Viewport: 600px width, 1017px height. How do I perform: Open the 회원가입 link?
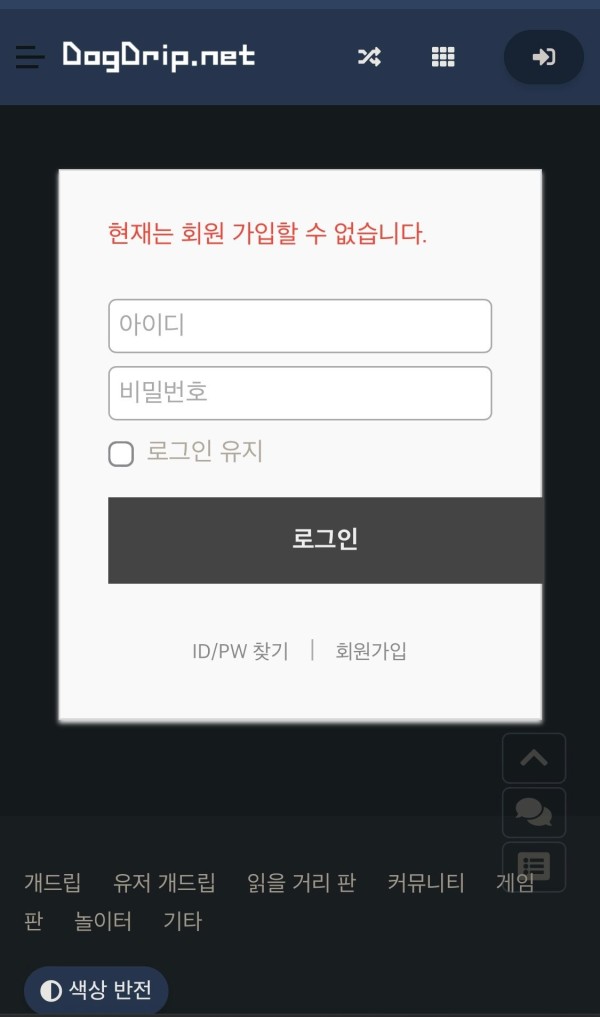(x=371, y=651)
